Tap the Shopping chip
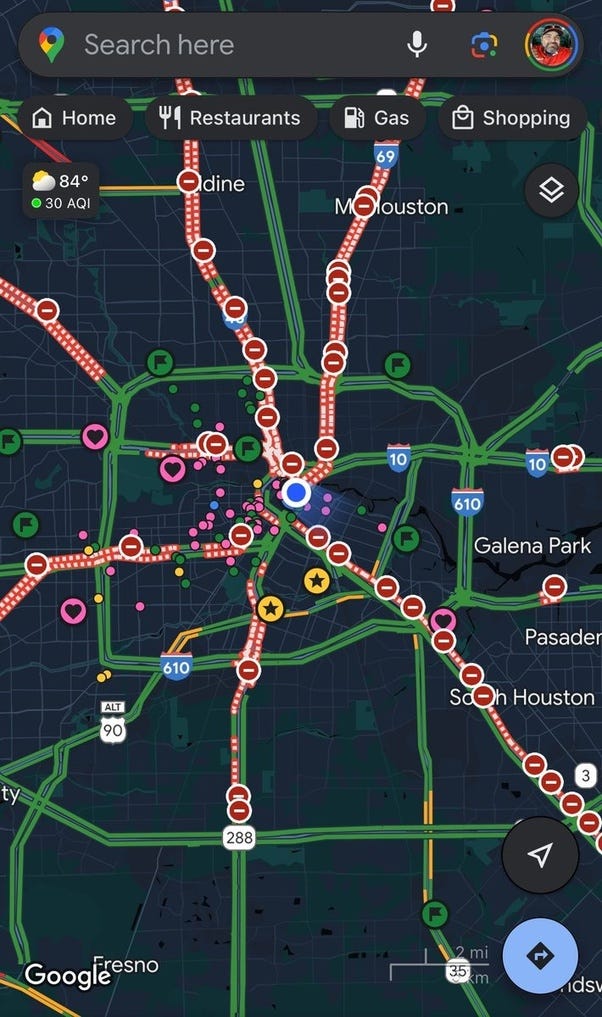This screenshot has width=602, height=1017. click(511, 118)
